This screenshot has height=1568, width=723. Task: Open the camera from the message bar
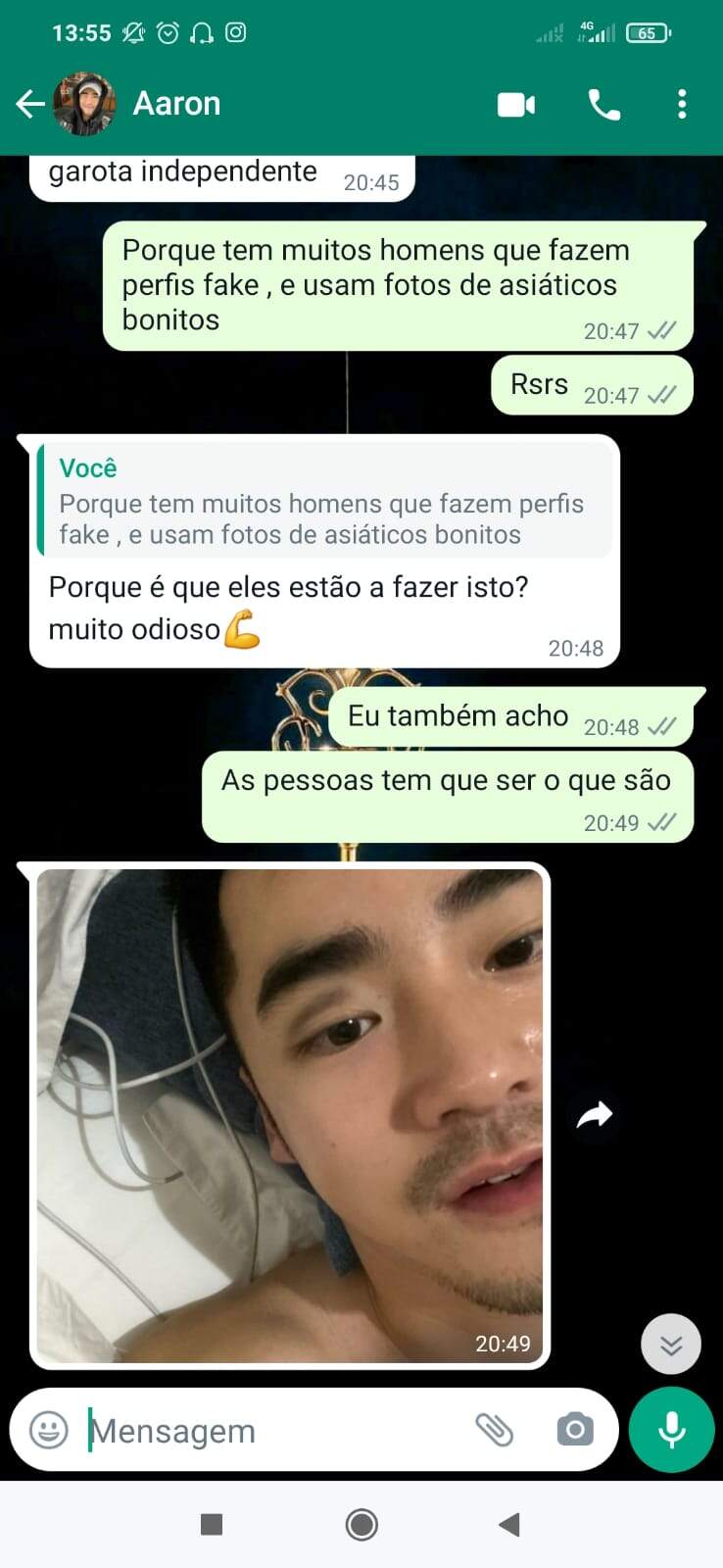tap(575, 1430)
